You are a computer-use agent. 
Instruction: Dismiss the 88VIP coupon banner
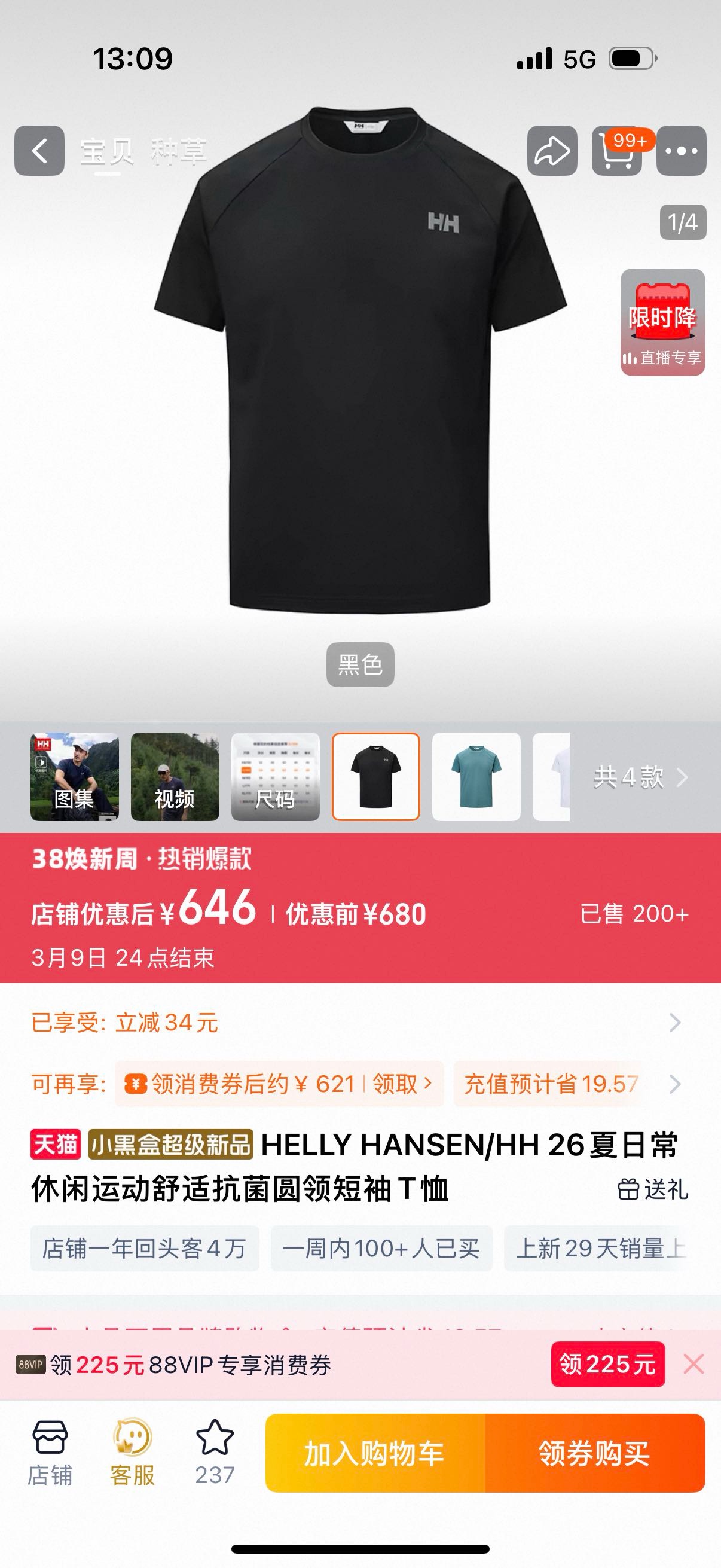tap(693, 1364)
